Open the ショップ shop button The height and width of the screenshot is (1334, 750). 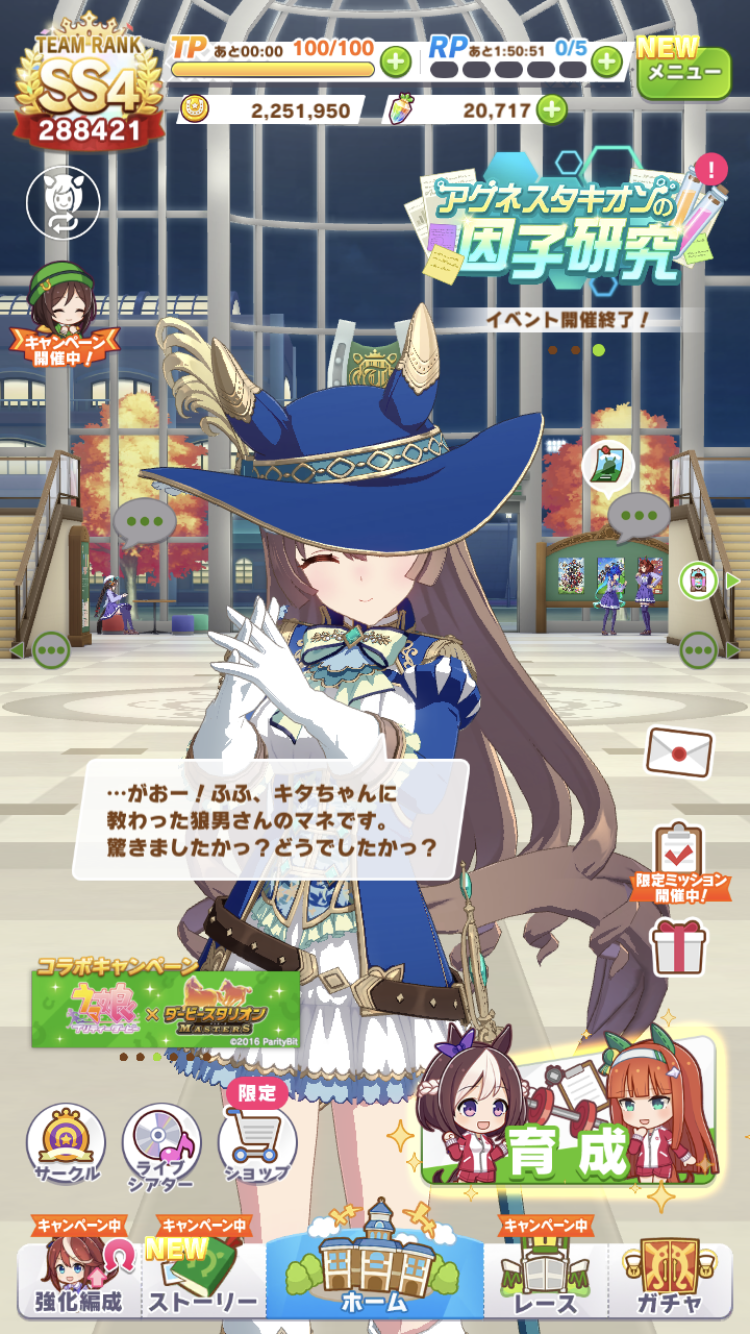(x=257, y=1142)
